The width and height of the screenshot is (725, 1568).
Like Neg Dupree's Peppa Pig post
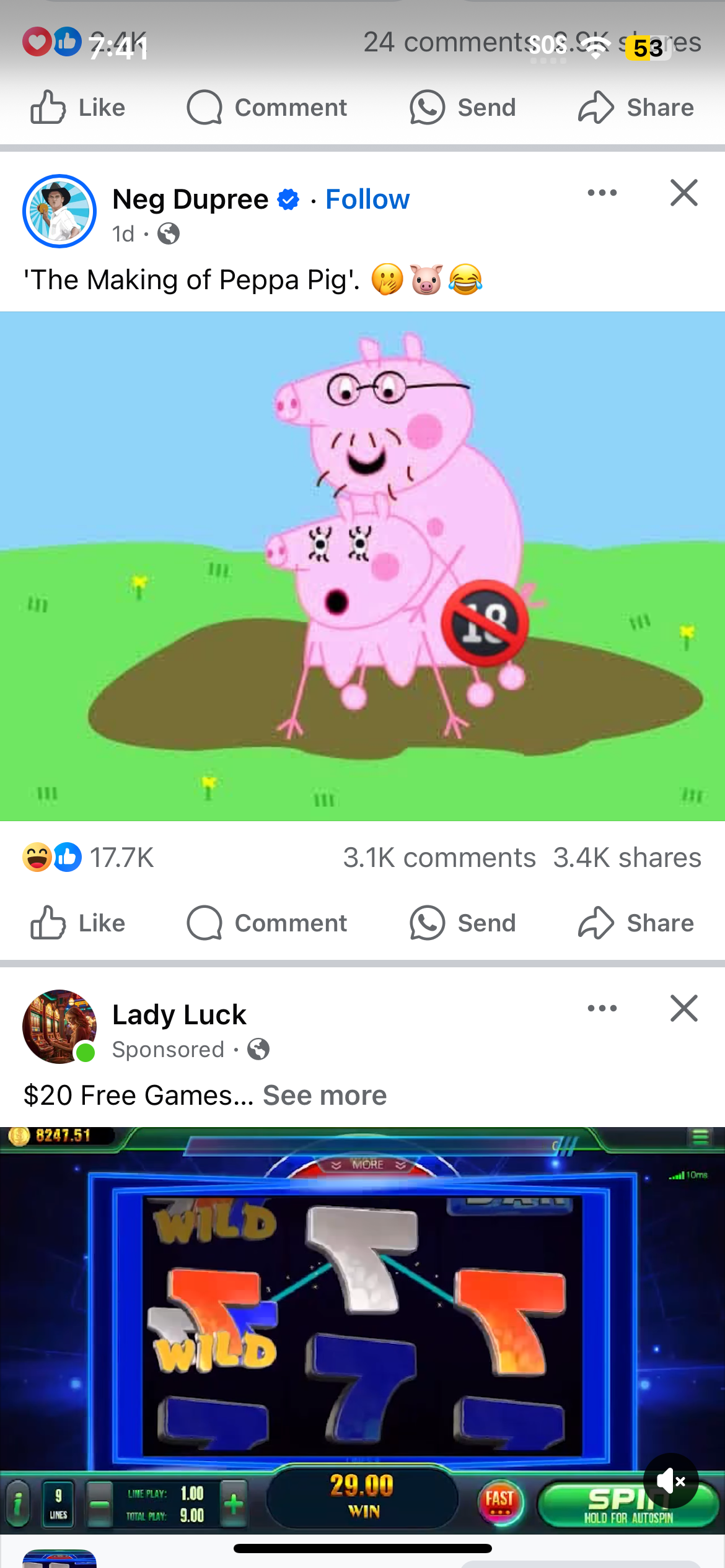[78, 923]
